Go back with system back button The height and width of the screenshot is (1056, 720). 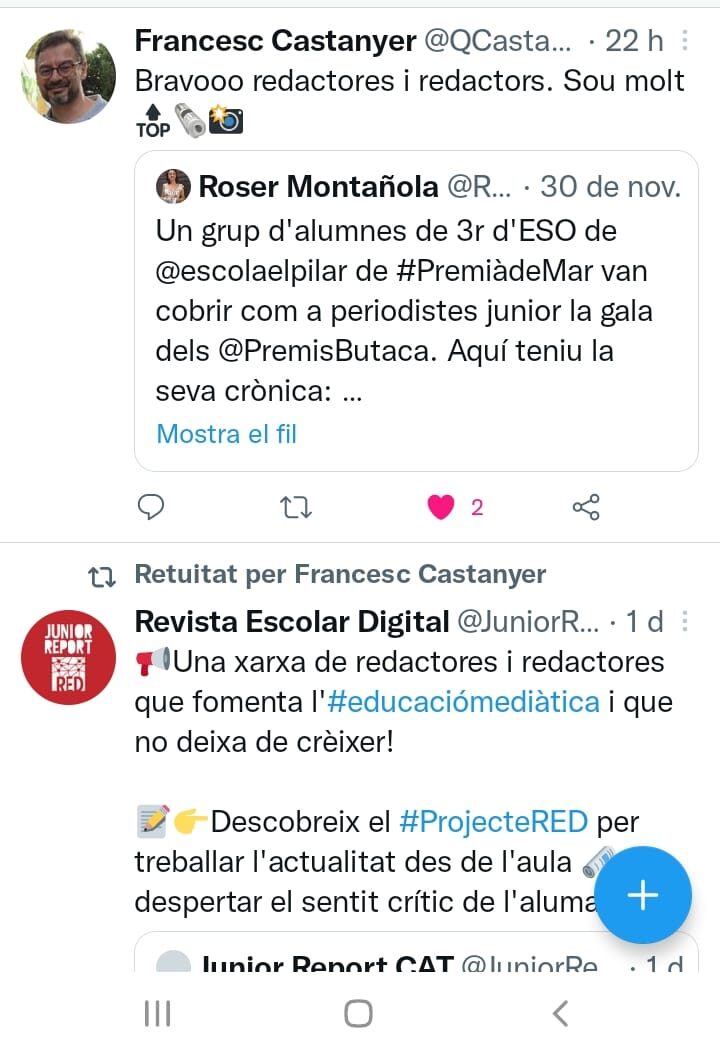pyautogui.click(x=560, y=1014)
